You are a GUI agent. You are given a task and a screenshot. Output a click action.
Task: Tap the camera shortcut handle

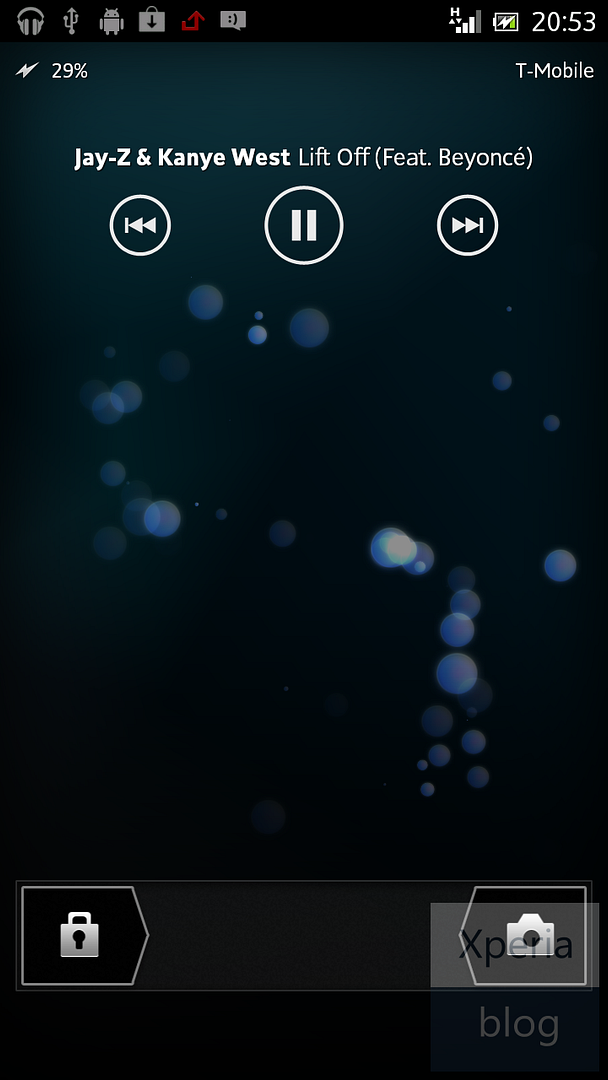click(x=528, y=936)
